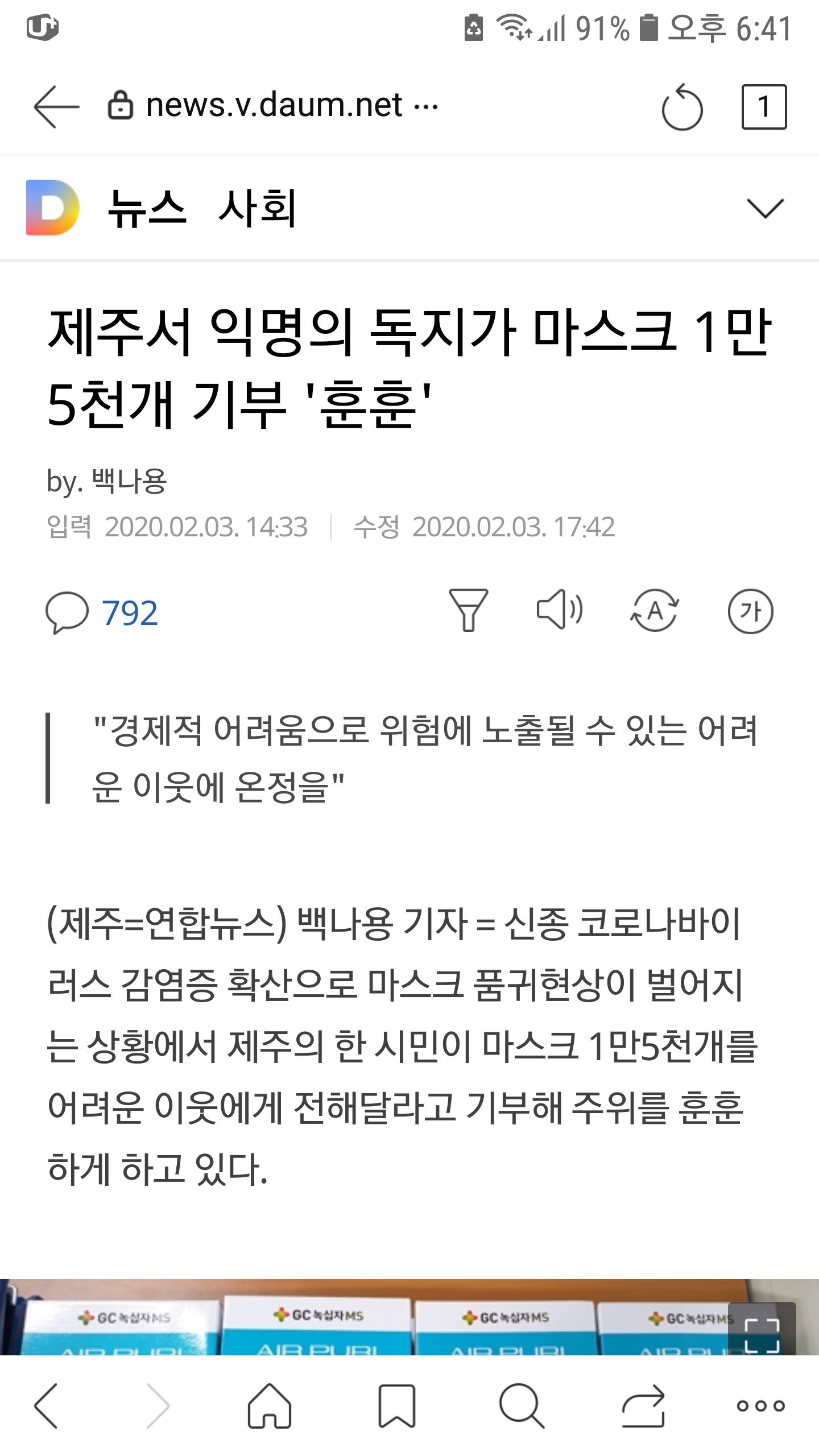819x1456 pixels.
Task: Open bookmarks from the bottom bar
Action: click(x=396, y=1406)
